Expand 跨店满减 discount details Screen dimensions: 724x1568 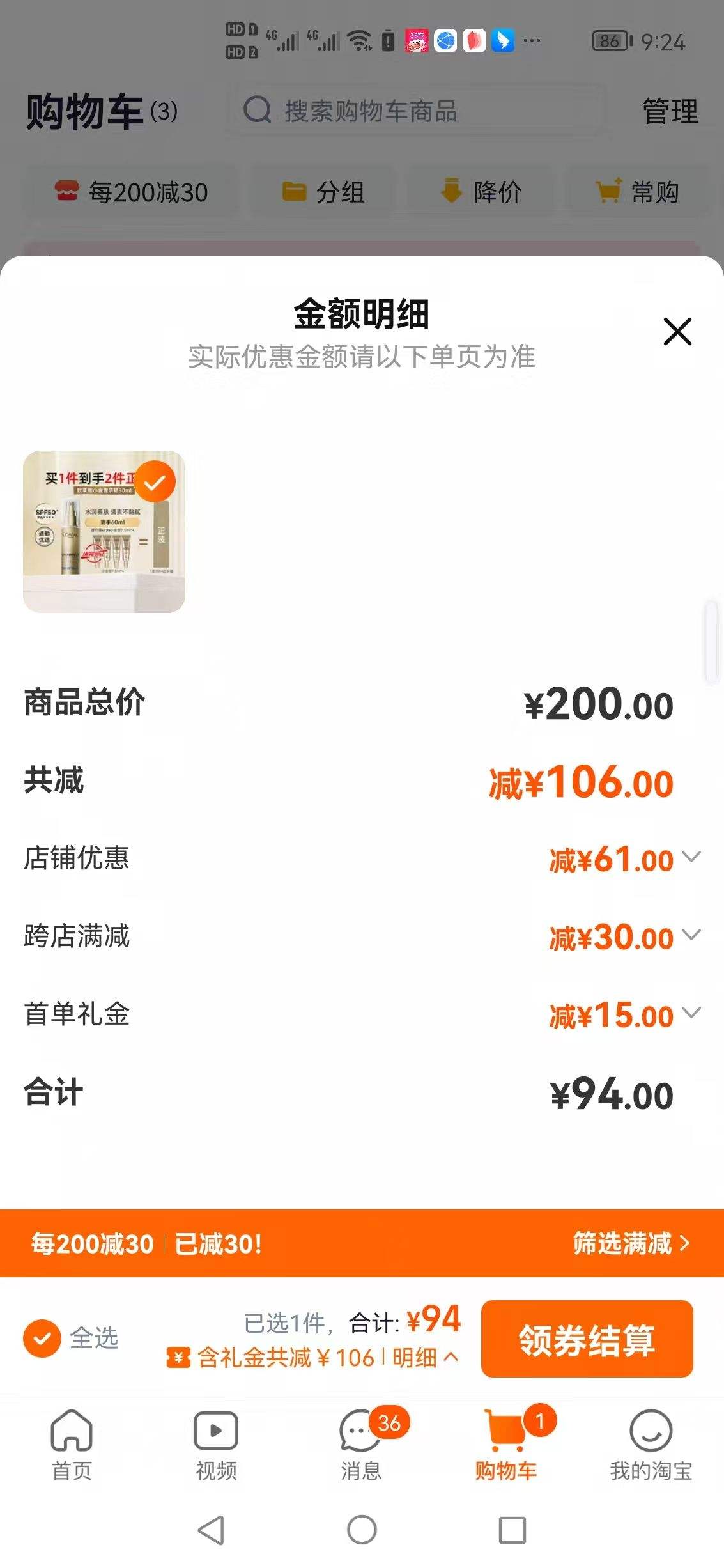click(x=692, y=937)
